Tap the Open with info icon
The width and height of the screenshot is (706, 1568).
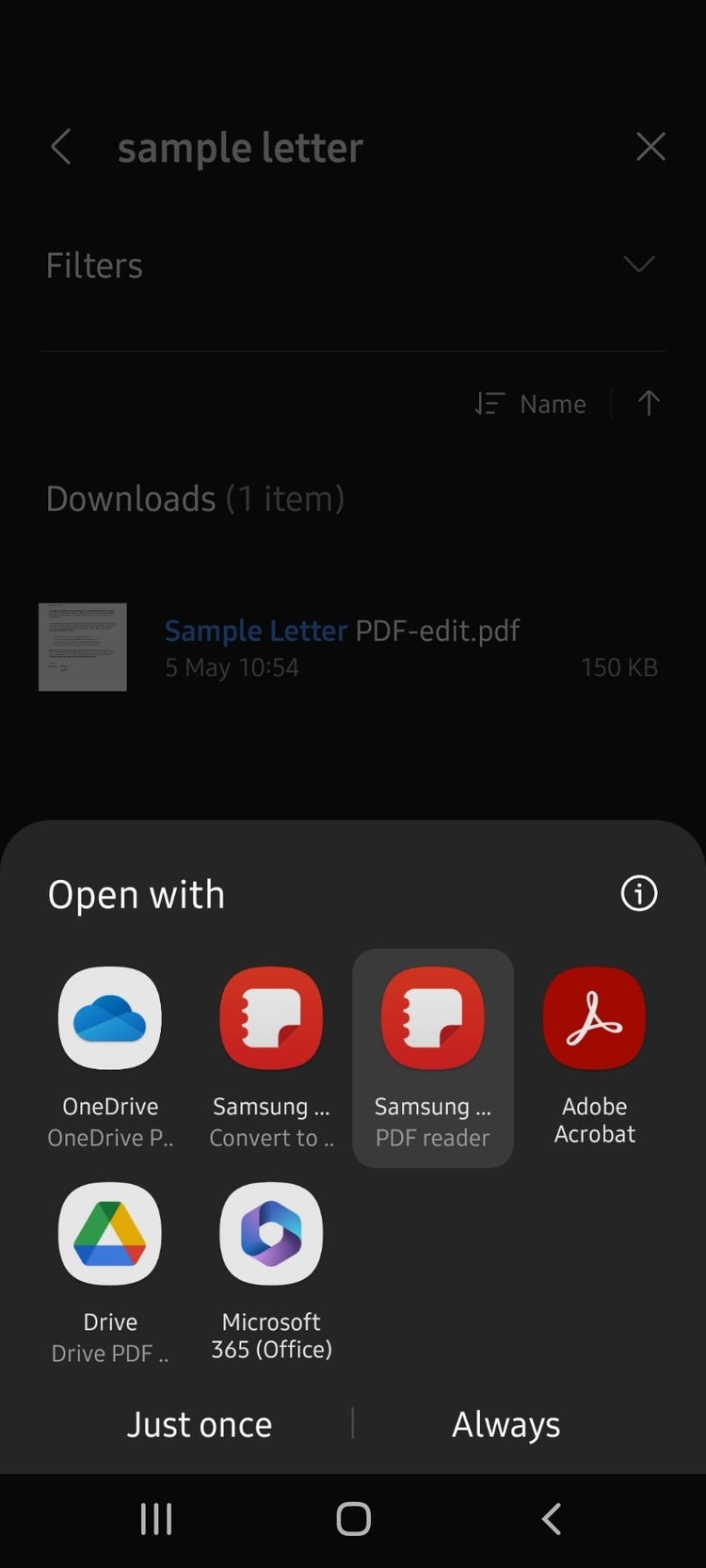[x=638, y=894]
